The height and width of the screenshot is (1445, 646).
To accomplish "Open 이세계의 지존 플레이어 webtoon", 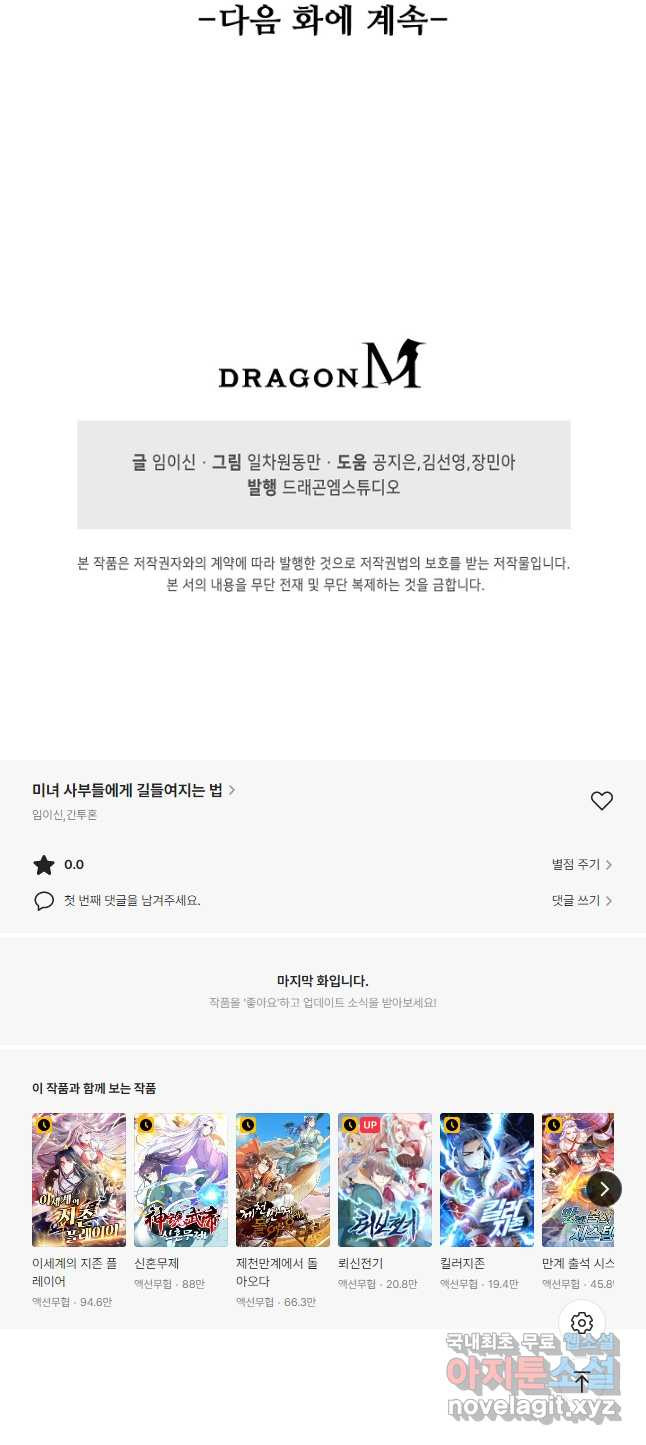I will (x=79, y=1180).
